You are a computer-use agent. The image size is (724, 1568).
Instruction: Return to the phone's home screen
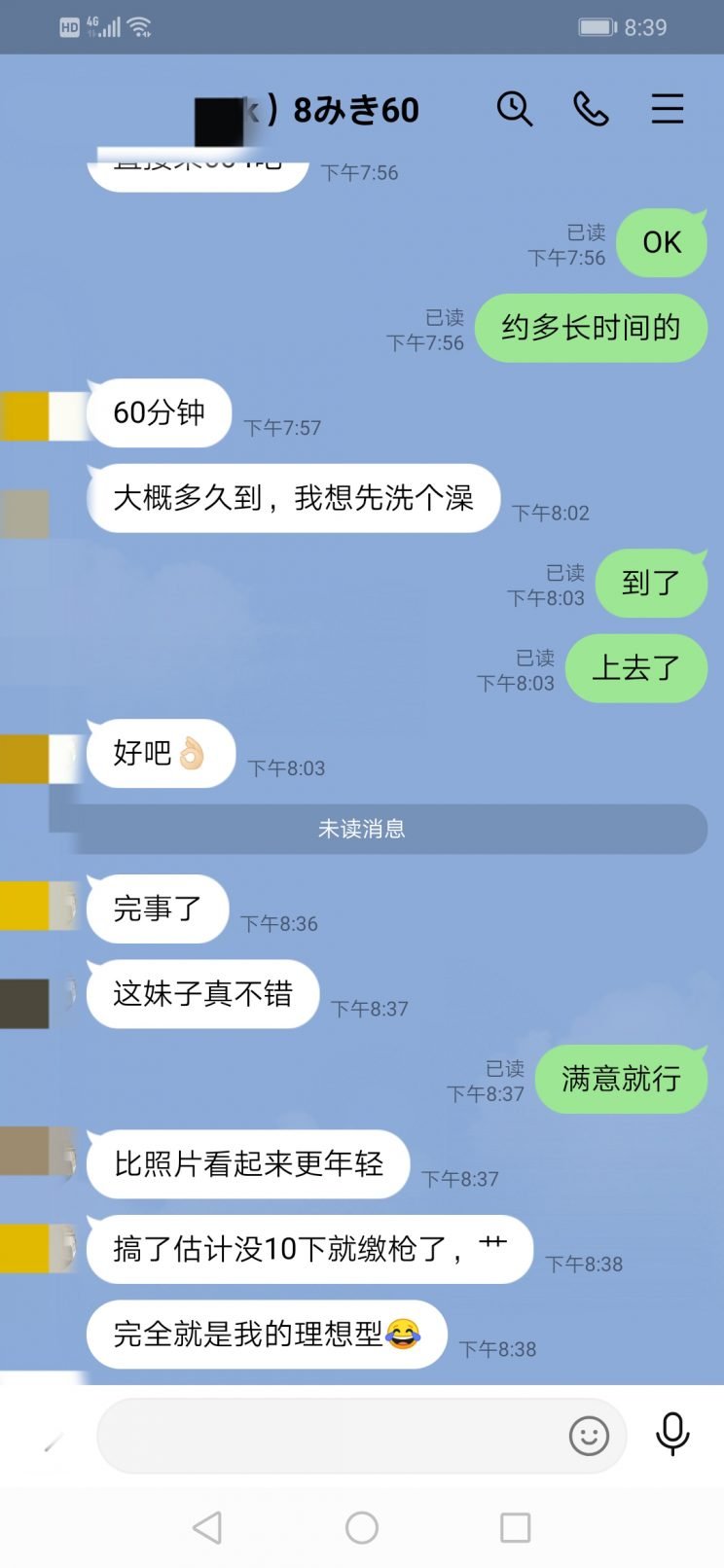click(362, 1528)
